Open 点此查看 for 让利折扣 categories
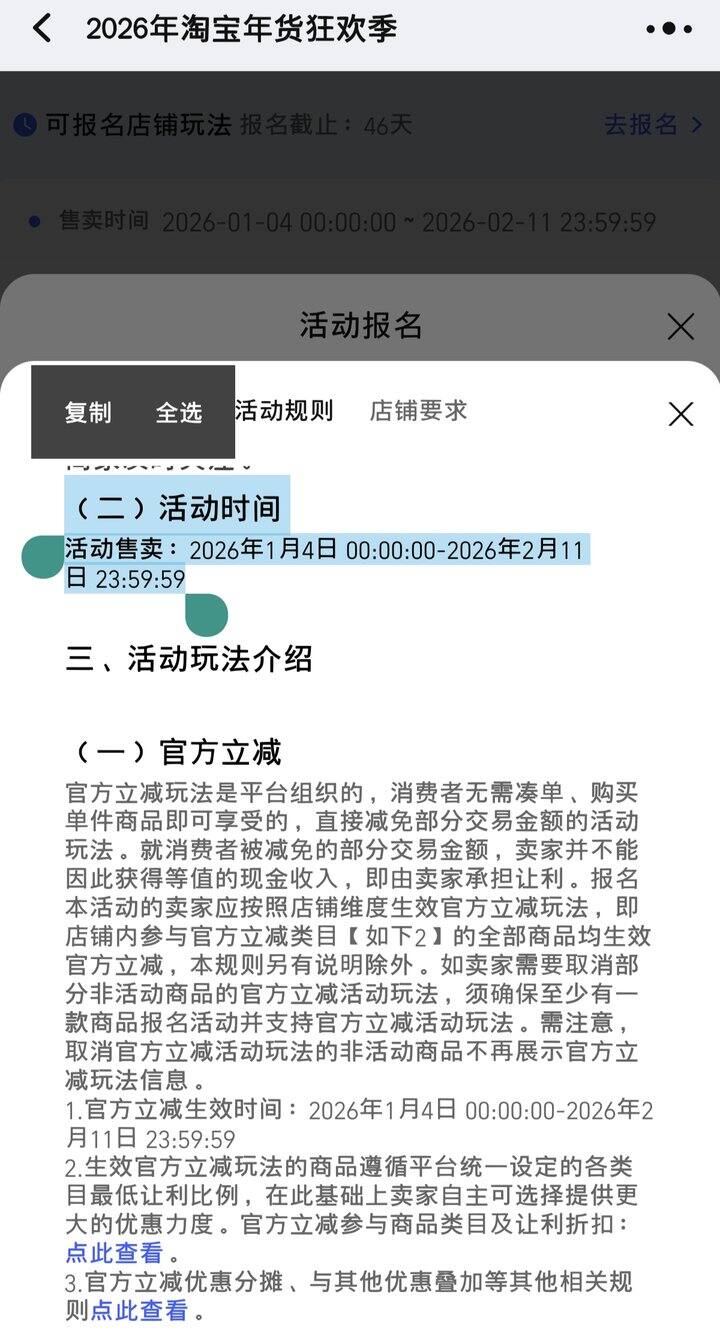The width and height of the screenshot is (720, 1336). (x=114, y=1253)
